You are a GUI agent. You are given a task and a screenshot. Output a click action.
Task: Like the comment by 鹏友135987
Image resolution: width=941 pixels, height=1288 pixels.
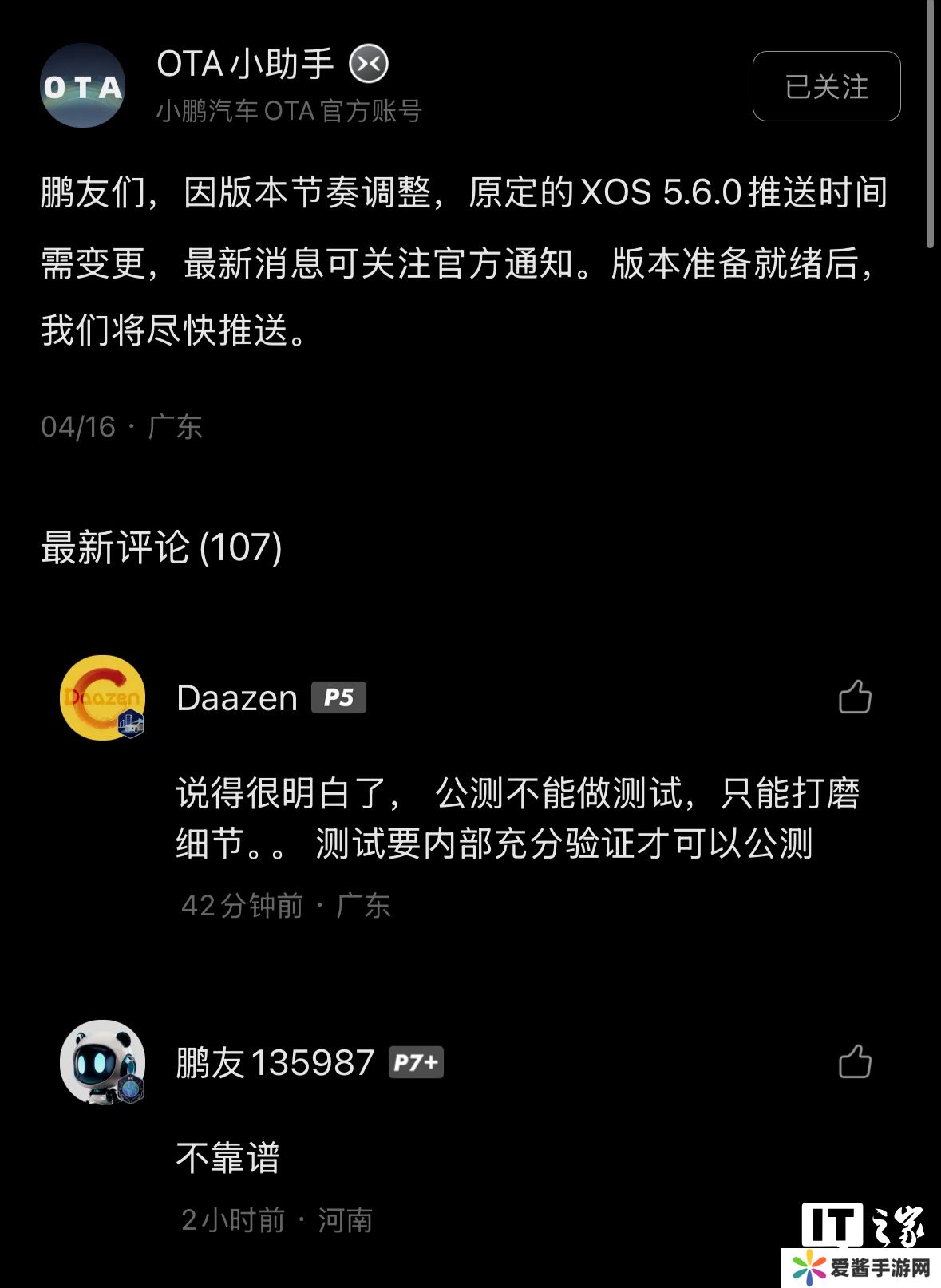tap(855, 1062)
